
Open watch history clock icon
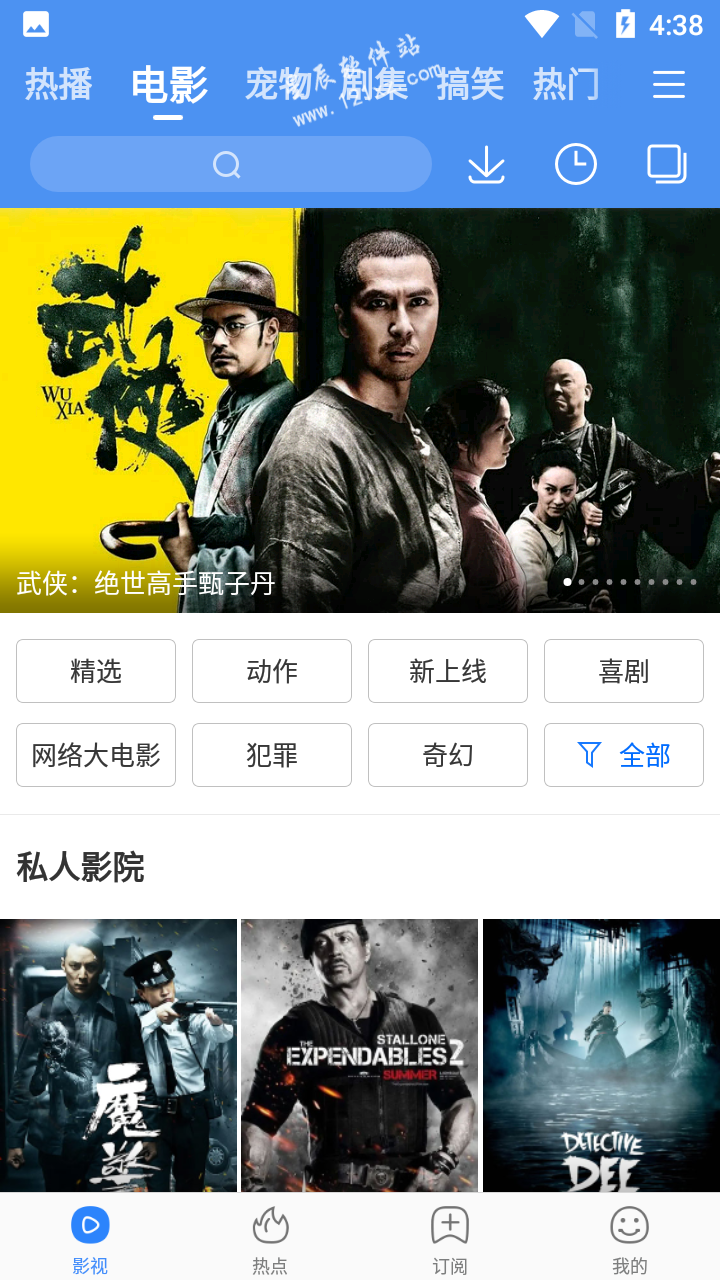tap(576, 164)
